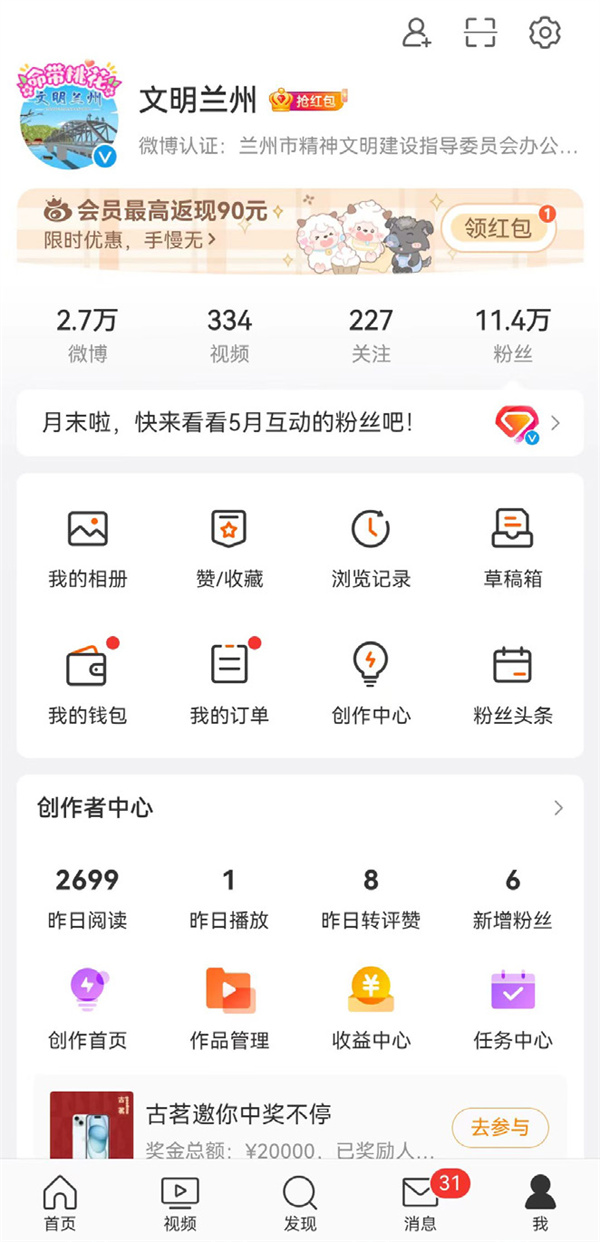Expand the 创作者中心 section
This screenshot has width=600, height=1242.
(558, 808)
